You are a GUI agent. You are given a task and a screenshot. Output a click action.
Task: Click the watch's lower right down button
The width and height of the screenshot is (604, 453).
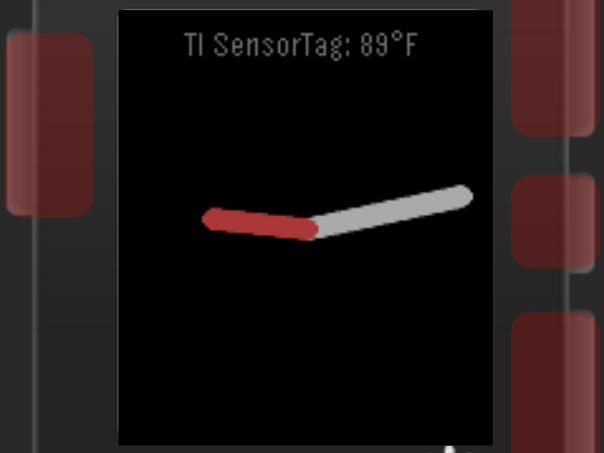(553, 385)
